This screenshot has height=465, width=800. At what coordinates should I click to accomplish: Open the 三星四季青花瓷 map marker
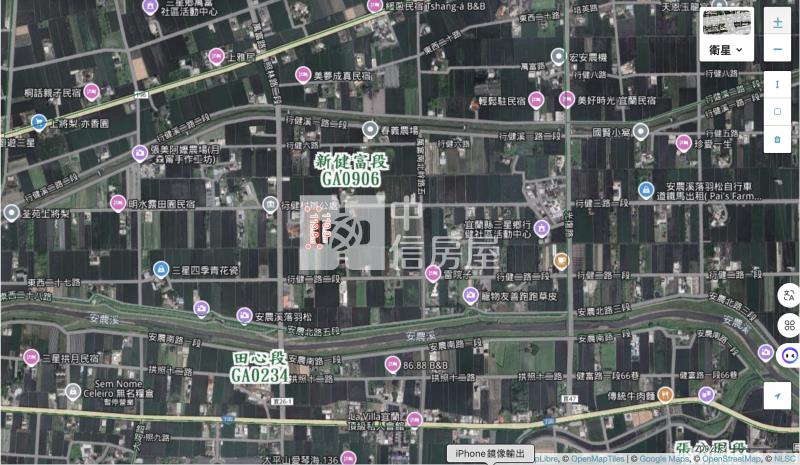pyautogui.click(x=160, y=269)
